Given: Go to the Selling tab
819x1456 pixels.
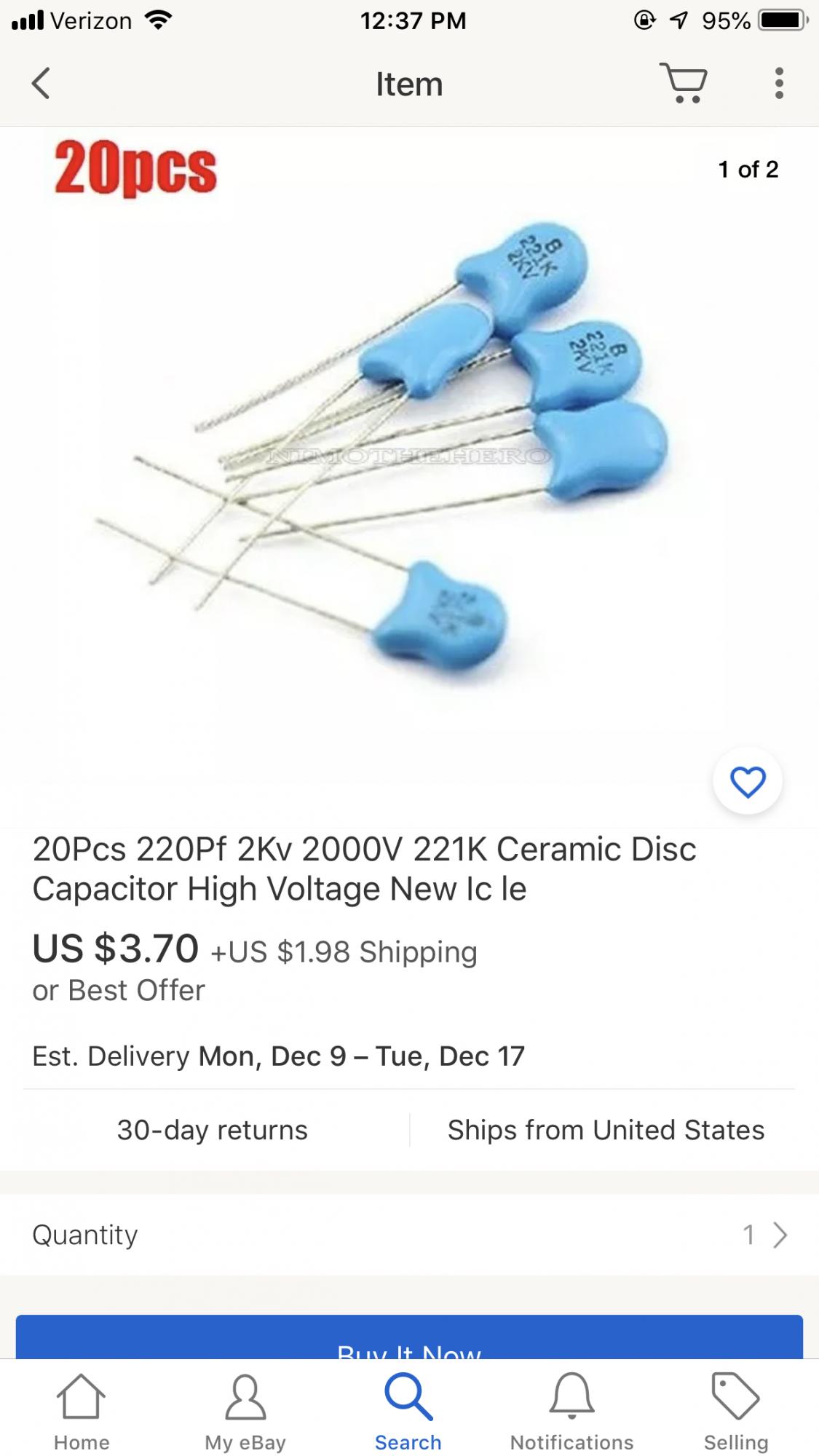Looking at the screenshot, I should point(735,1412).
